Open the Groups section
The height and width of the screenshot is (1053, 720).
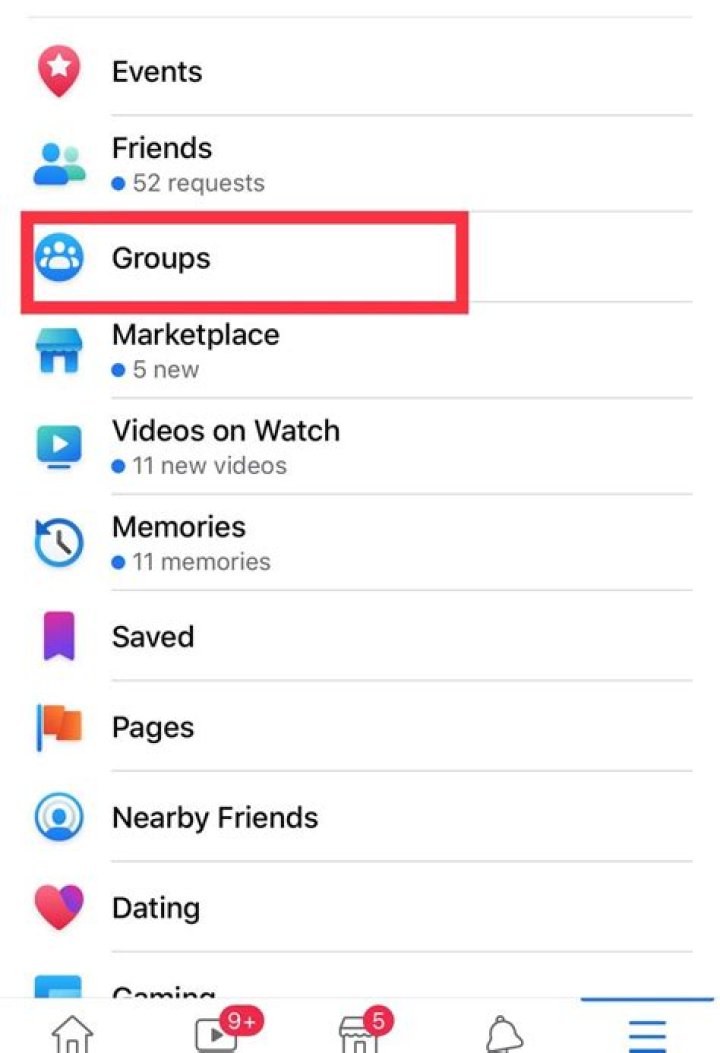(161, 258)
